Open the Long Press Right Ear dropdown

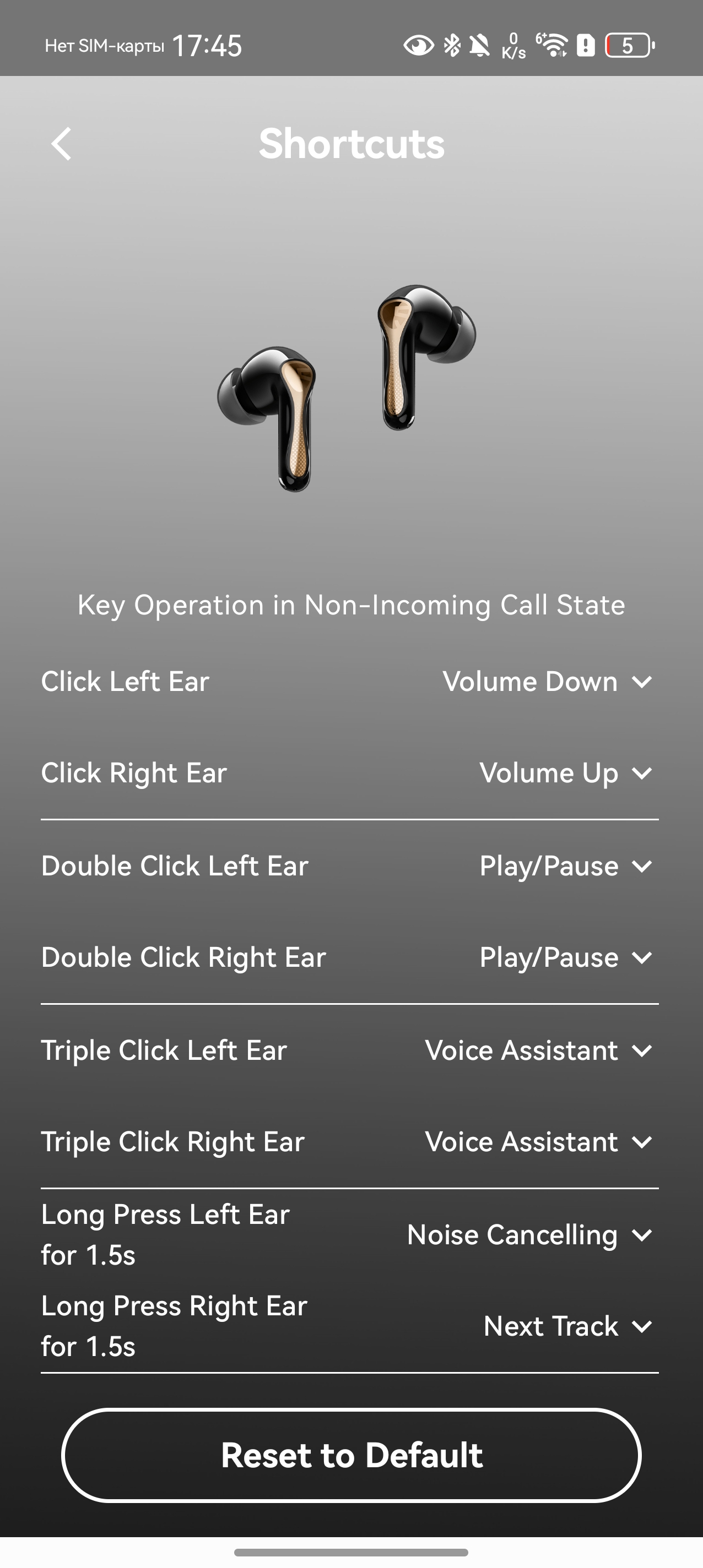click(x=566, y=1326)
